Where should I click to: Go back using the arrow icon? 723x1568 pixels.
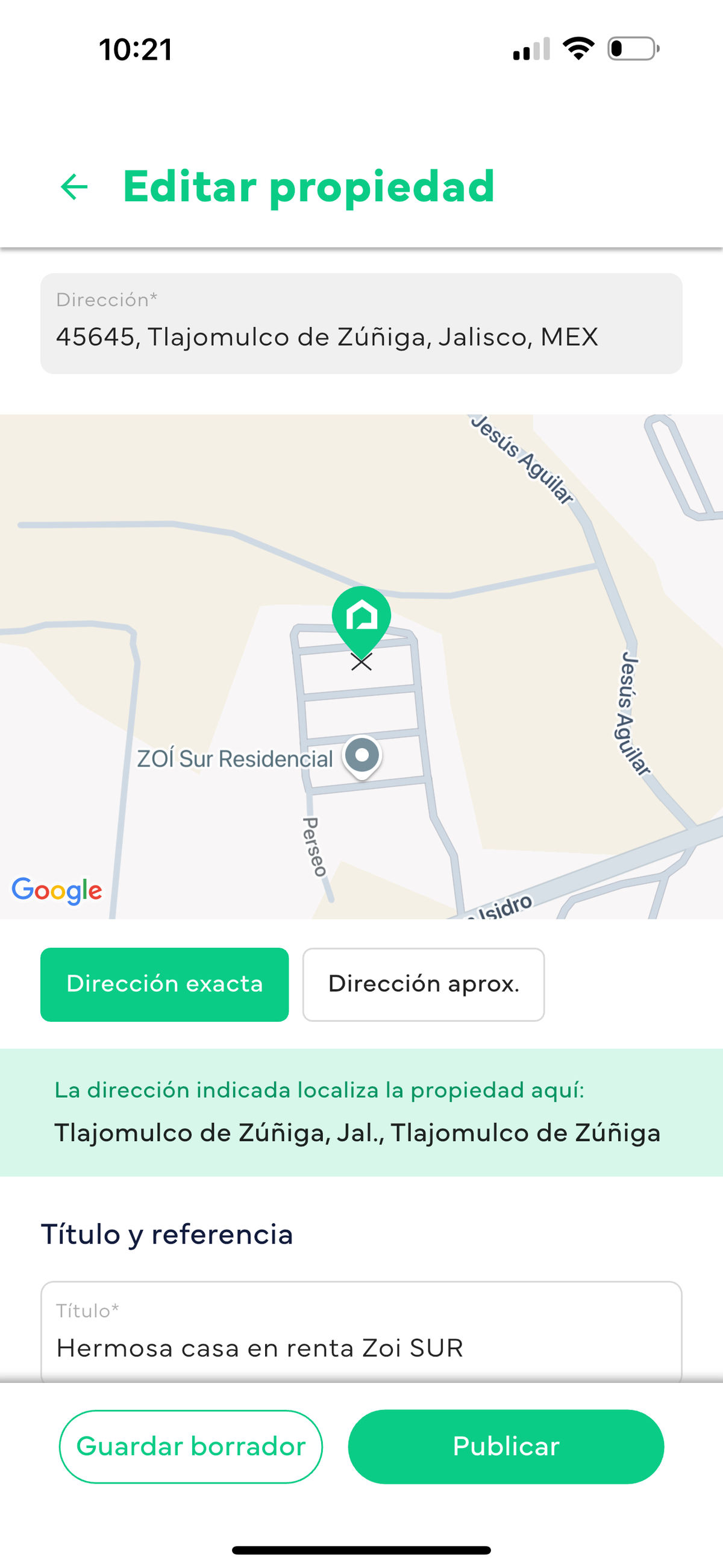tap(74, 186)
